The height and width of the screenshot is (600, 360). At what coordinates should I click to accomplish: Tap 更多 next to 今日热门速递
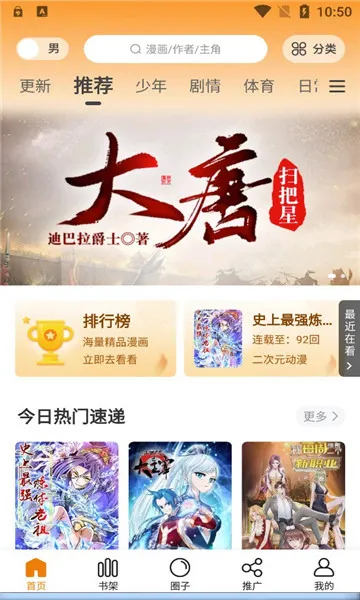pos(321,416)
